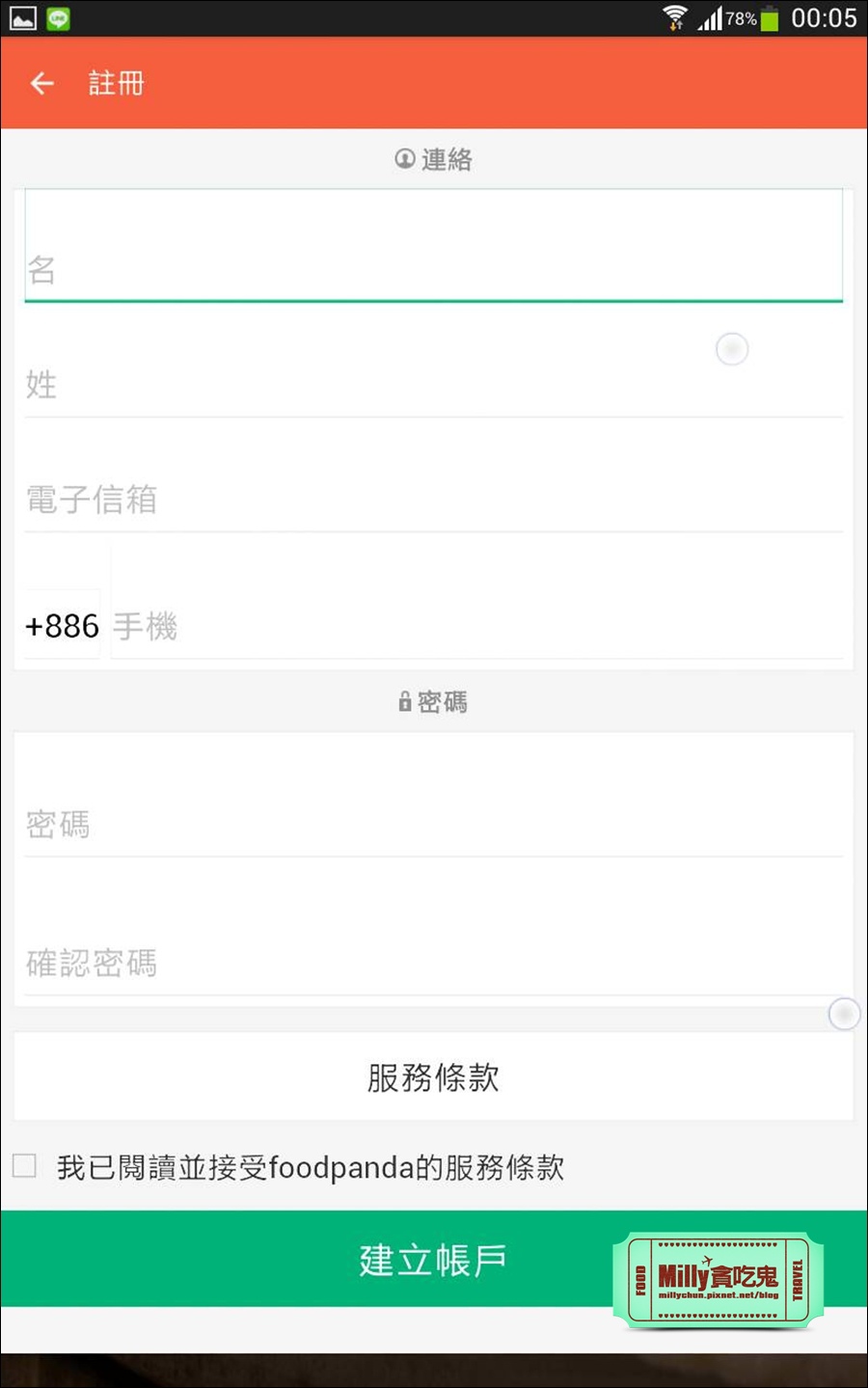
Task: Tap the small round indicator near 確認密碼
Action: coord(844,1014)
